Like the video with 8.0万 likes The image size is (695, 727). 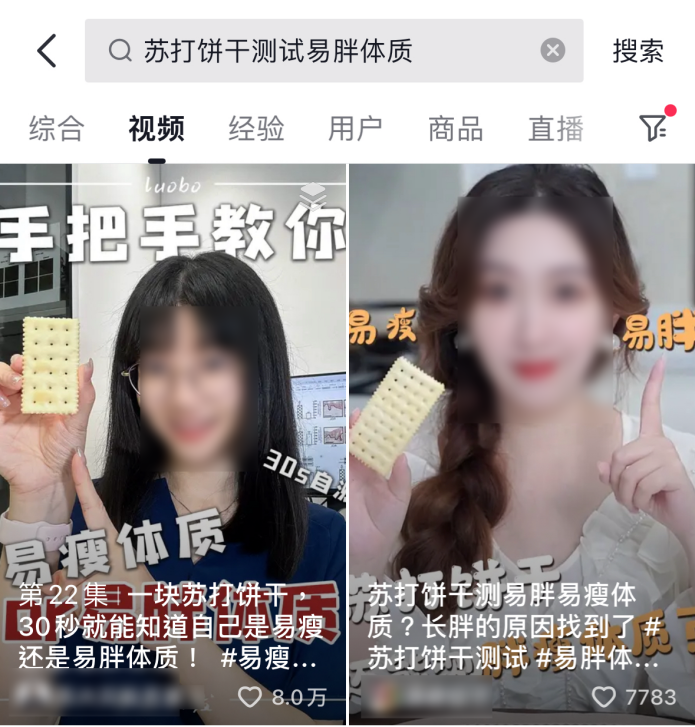pos(250,696)
